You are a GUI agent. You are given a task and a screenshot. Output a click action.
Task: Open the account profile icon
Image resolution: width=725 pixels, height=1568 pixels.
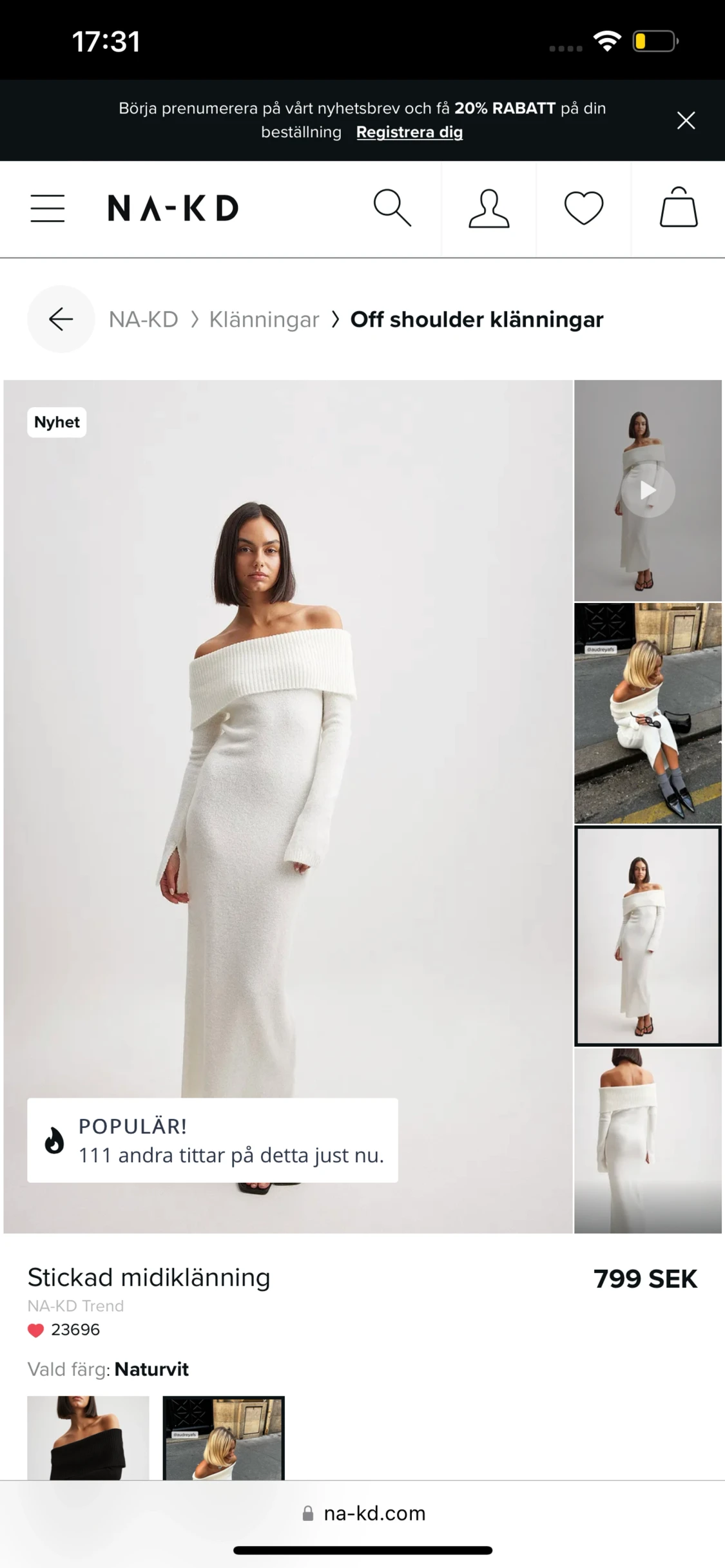point(488,209)
